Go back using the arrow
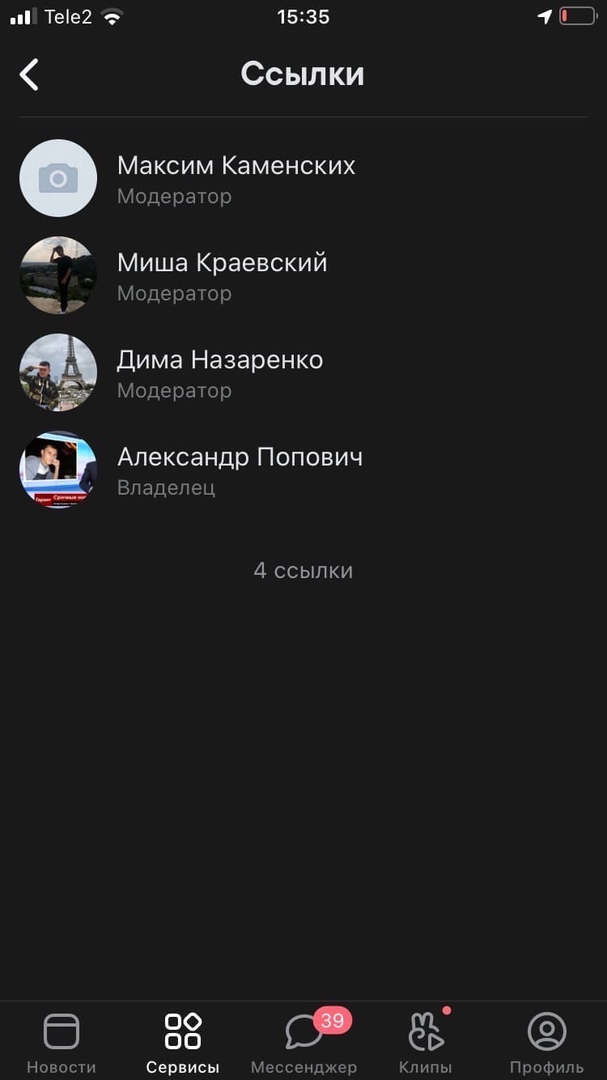 tap(30, 74)
